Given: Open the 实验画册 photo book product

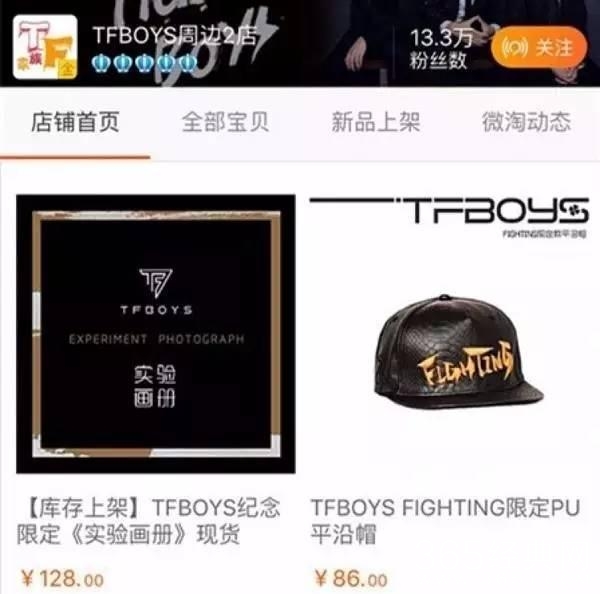Looking at the screenshot, I should pyautogui.click(x=155, y=333).
